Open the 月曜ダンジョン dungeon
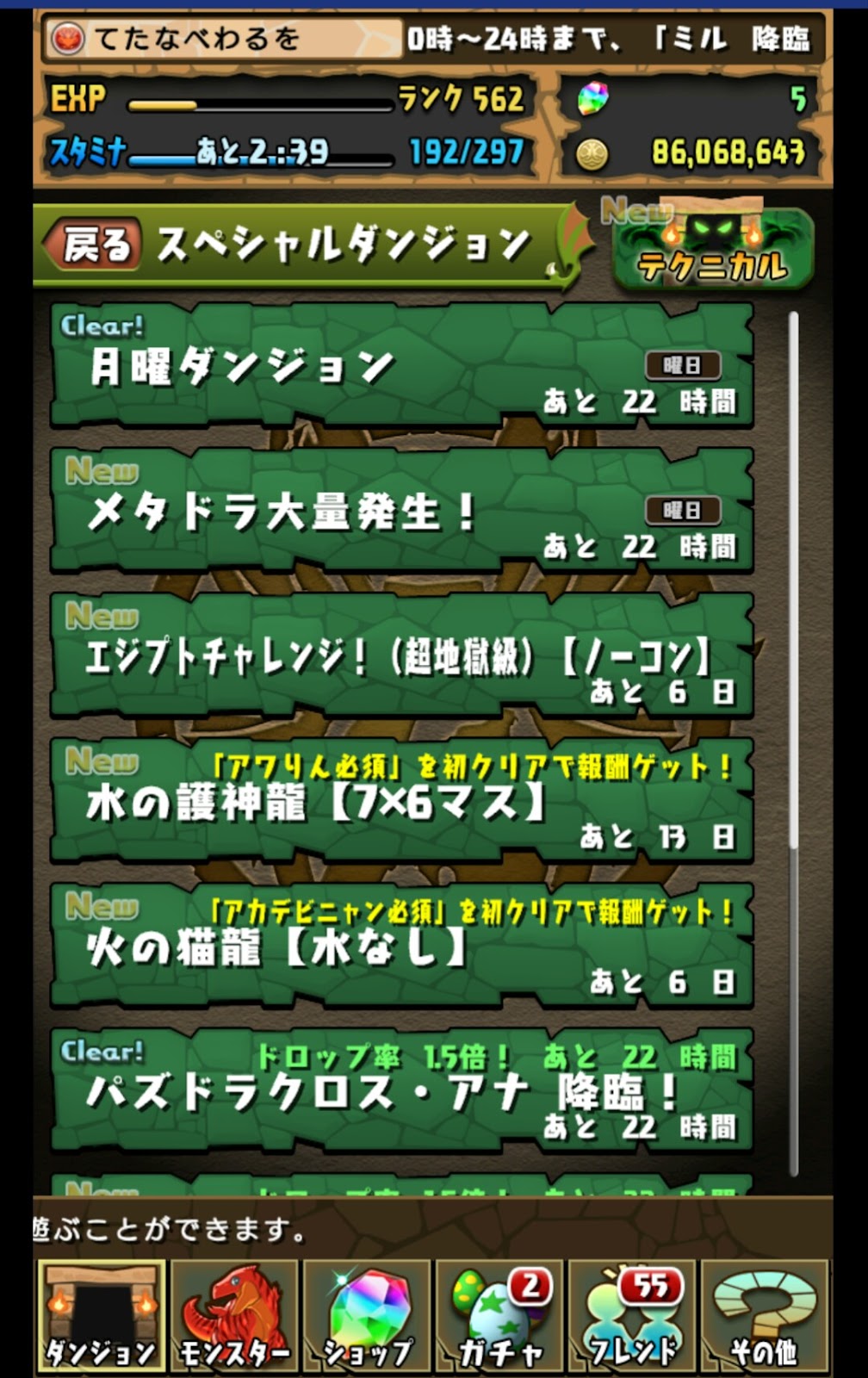This screenshot has height=1378, width=868. pyautogui.click(x=400, y=366)
